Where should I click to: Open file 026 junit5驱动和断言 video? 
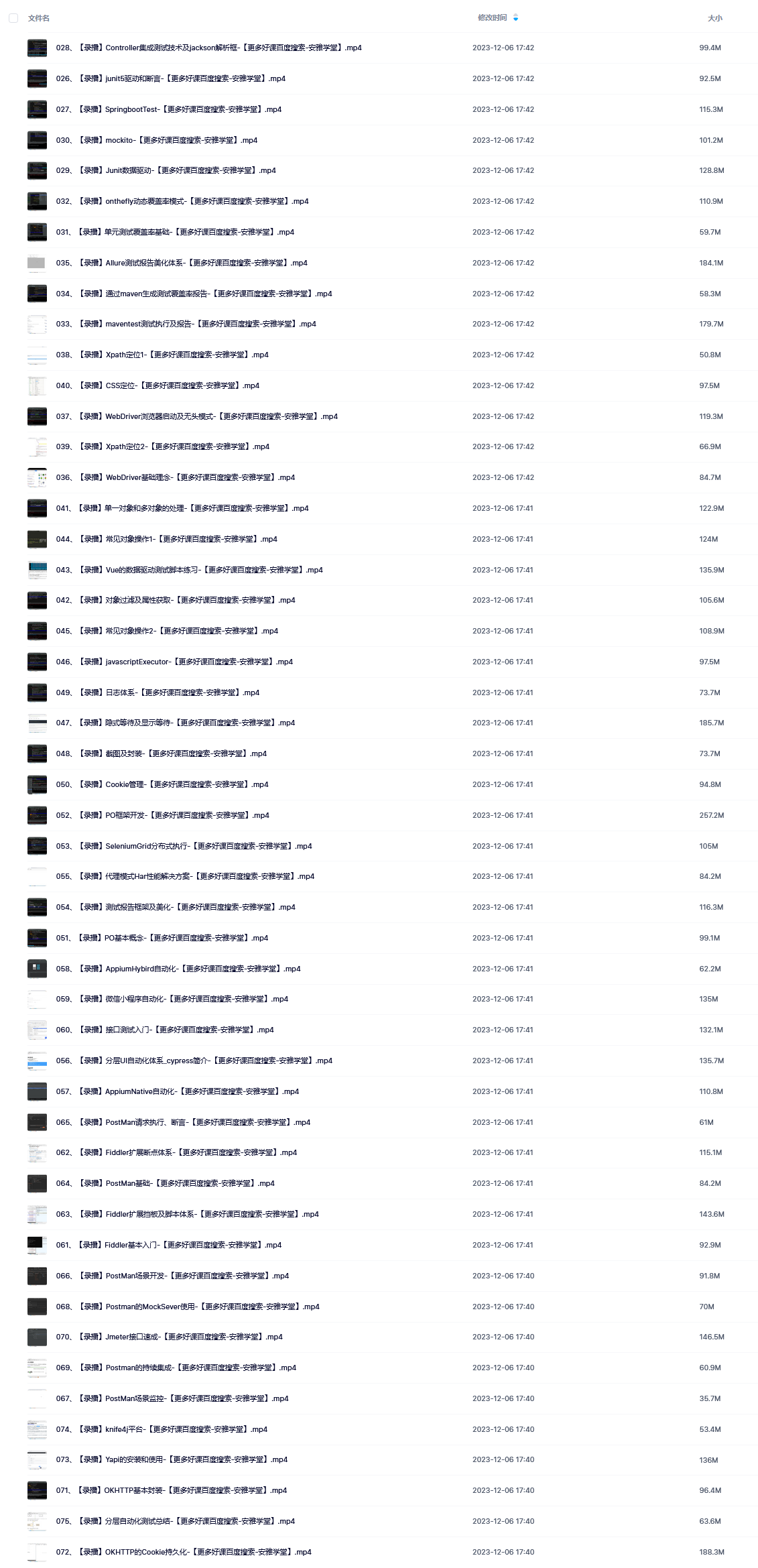click(x=171, y=78)
